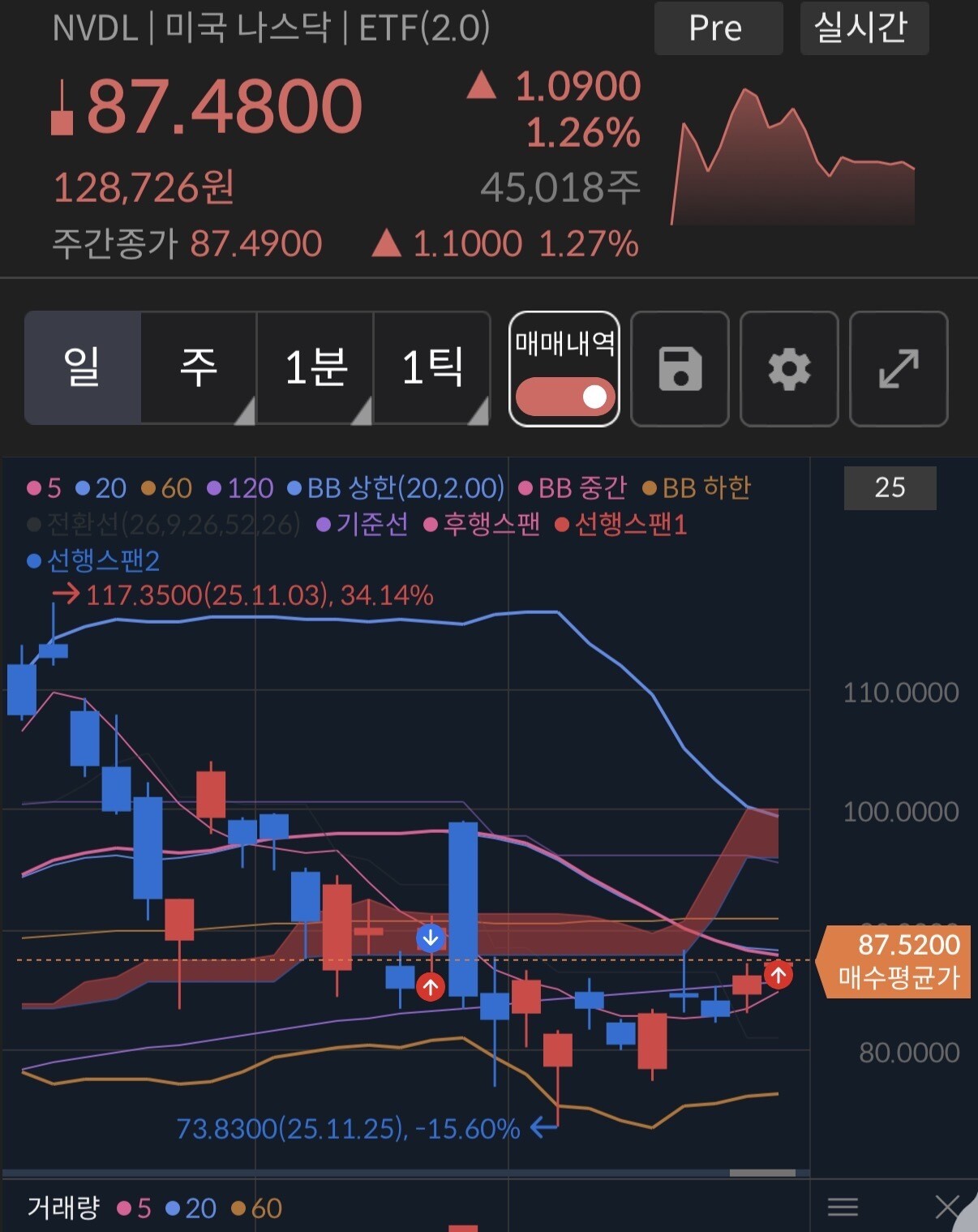Tap the 실시간 real-time button
Viewport: 978px width, 1232px height.
[x=863, y=28]
